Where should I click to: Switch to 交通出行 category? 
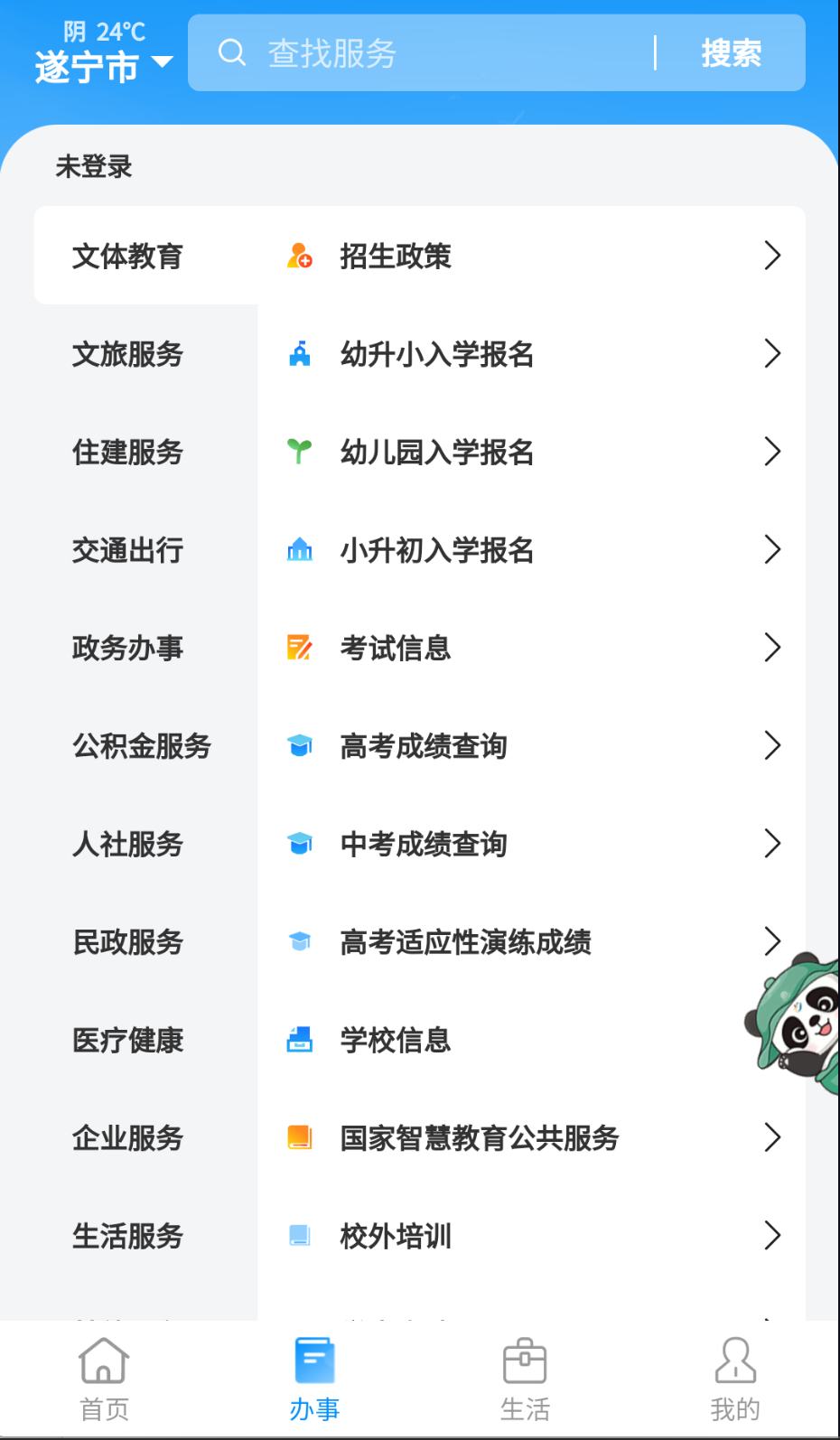coord(128,550)
